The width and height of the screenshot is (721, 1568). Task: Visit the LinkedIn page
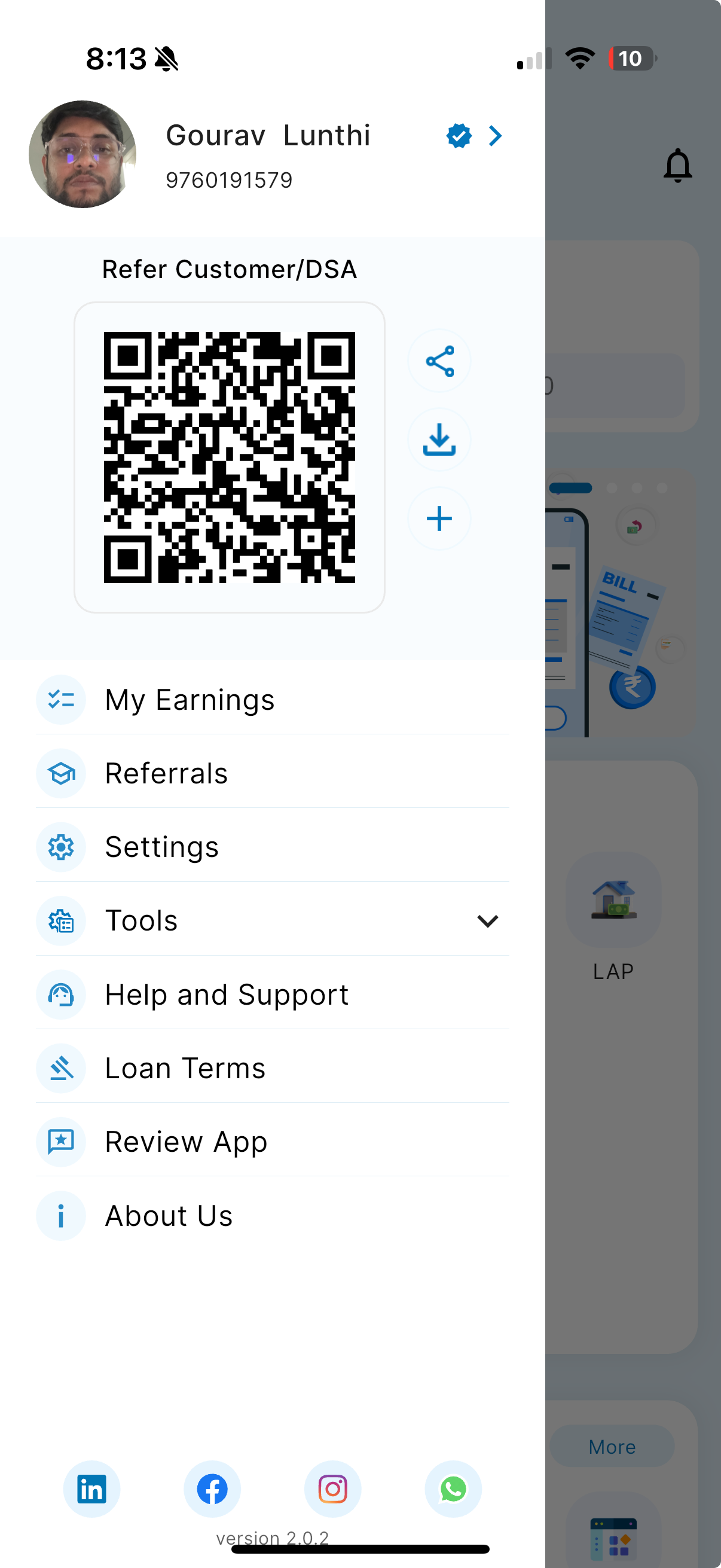(x=92, y=1489)
